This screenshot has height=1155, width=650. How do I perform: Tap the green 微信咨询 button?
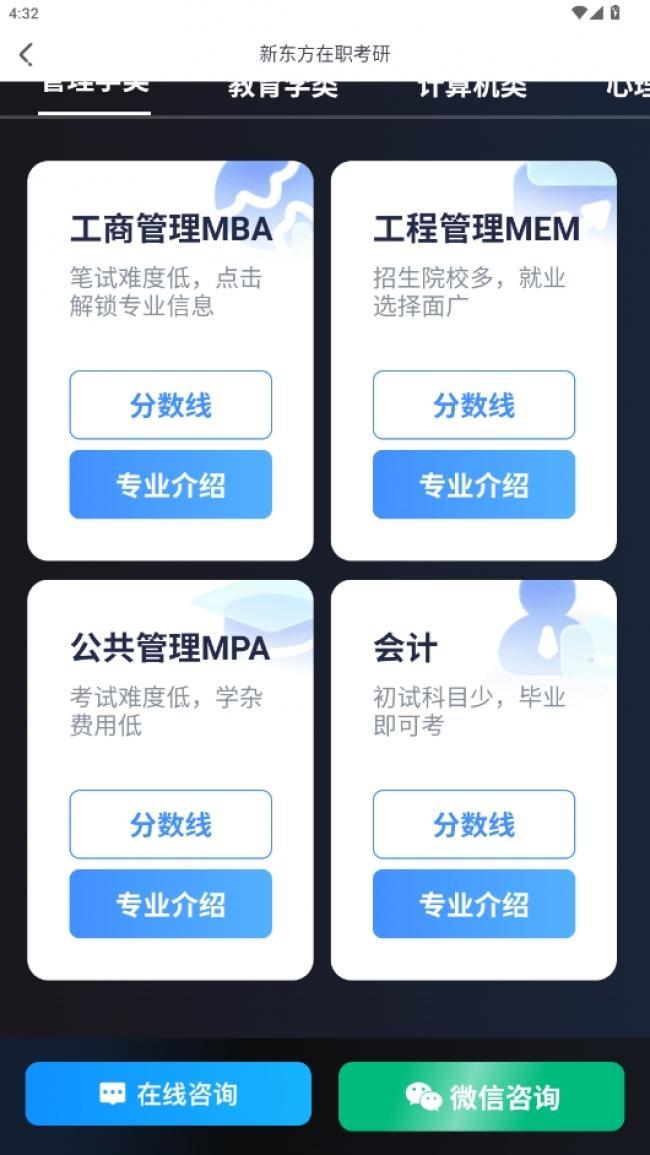point(481,1097)
